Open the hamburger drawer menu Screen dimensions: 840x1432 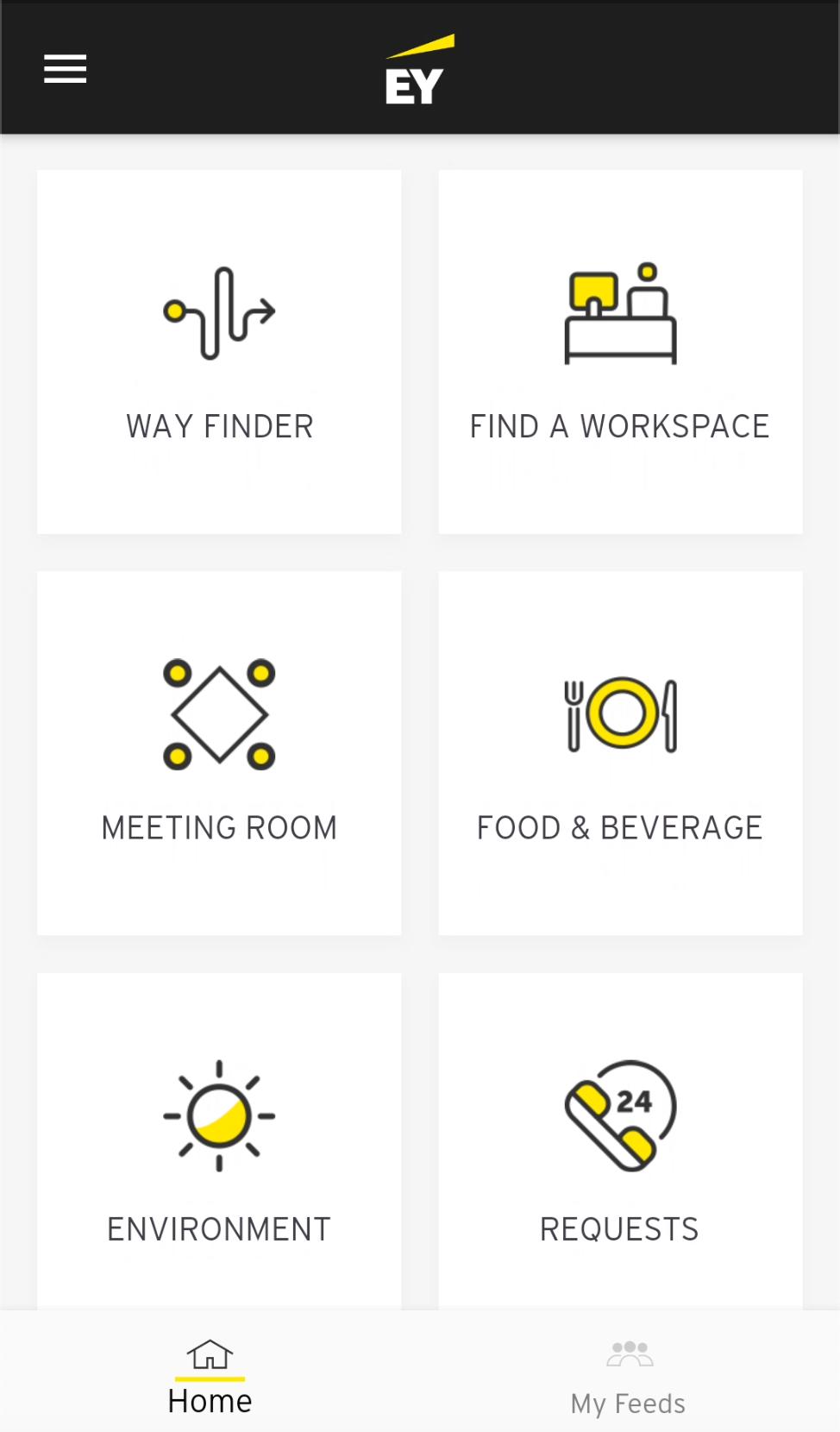(x=66, y=69)
